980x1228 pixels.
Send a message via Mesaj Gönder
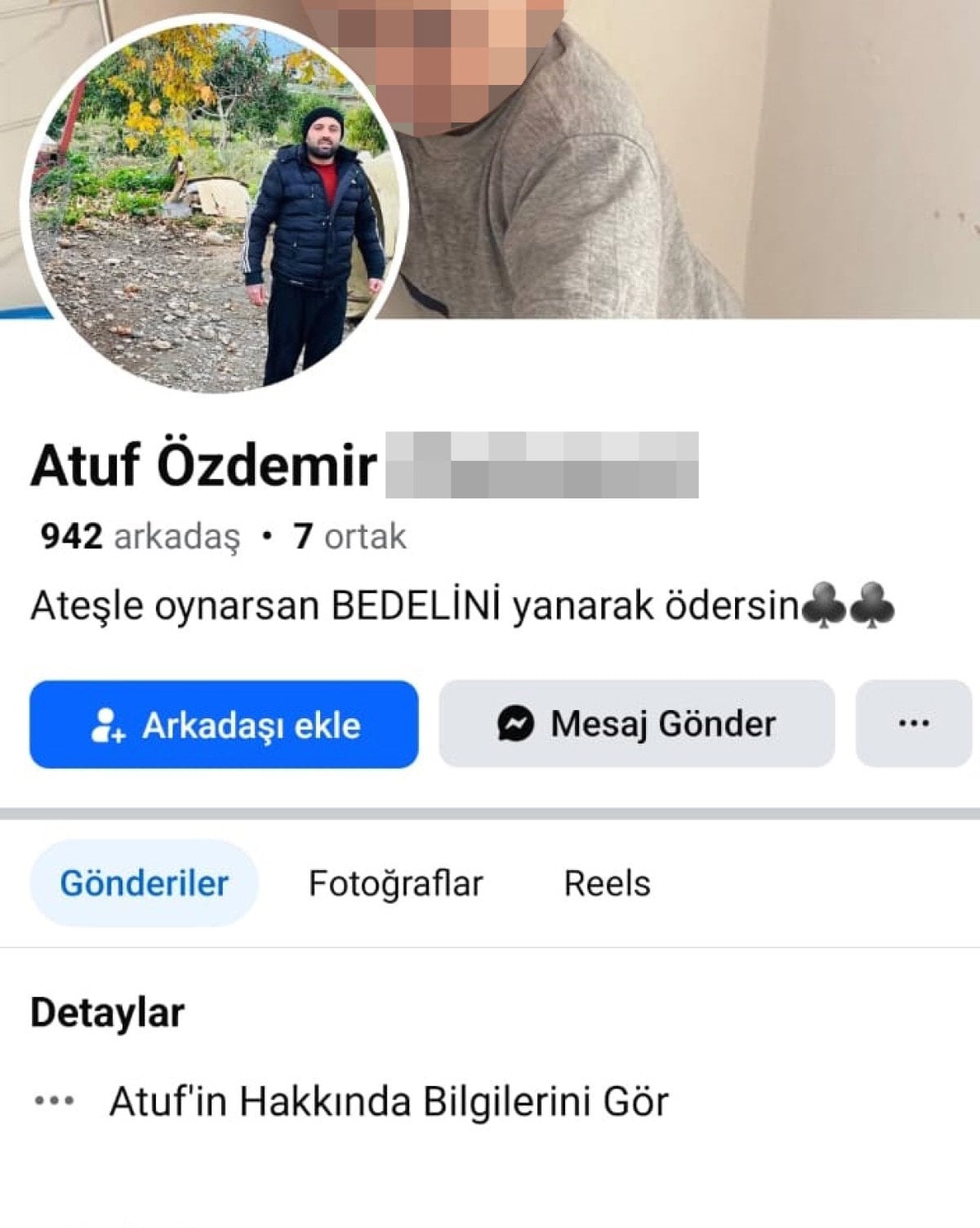pyautogui.click(x=636, y=724)
